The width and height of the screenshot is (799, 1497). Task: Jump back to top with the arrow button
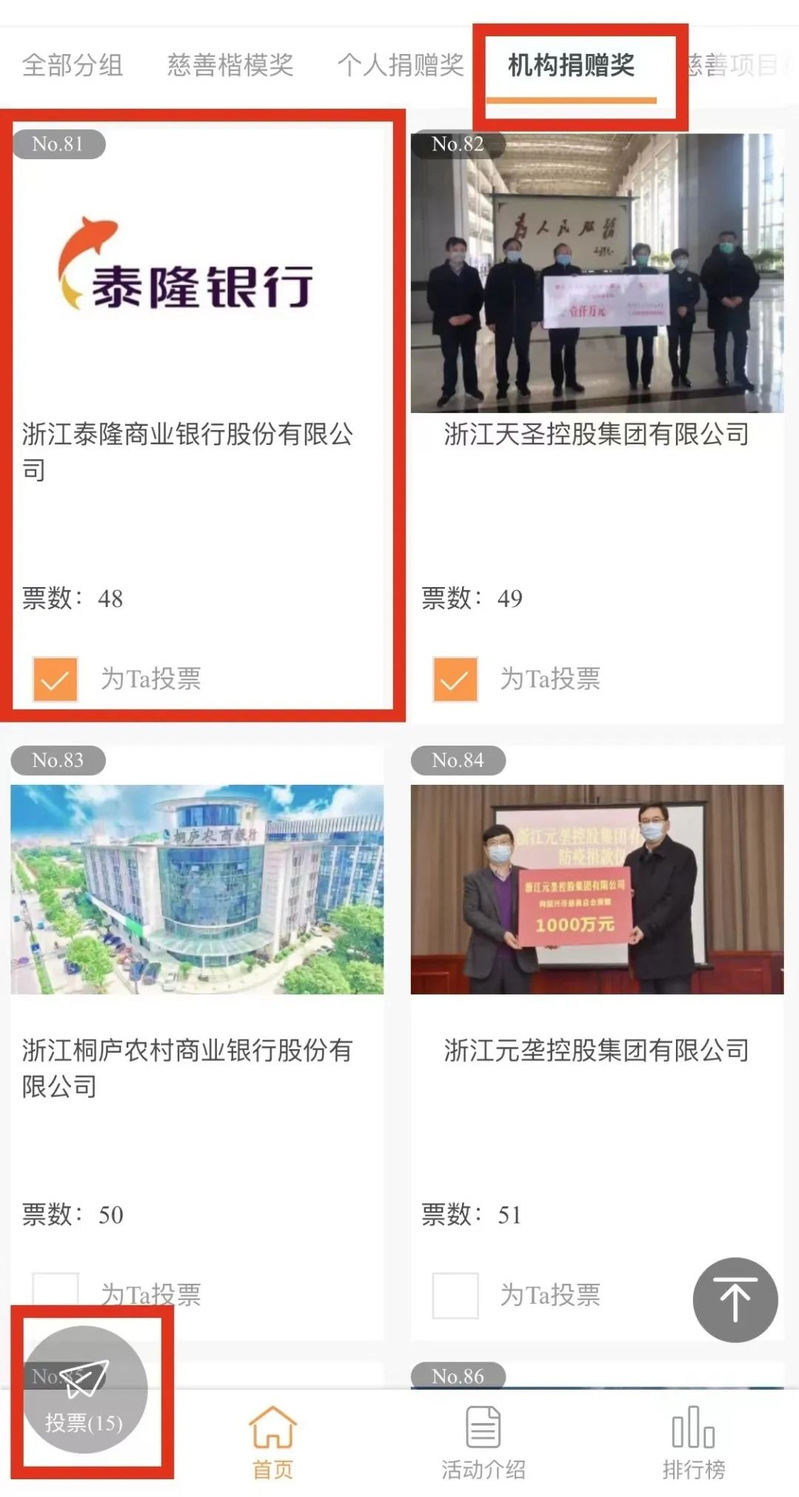tap(735, 1299)
